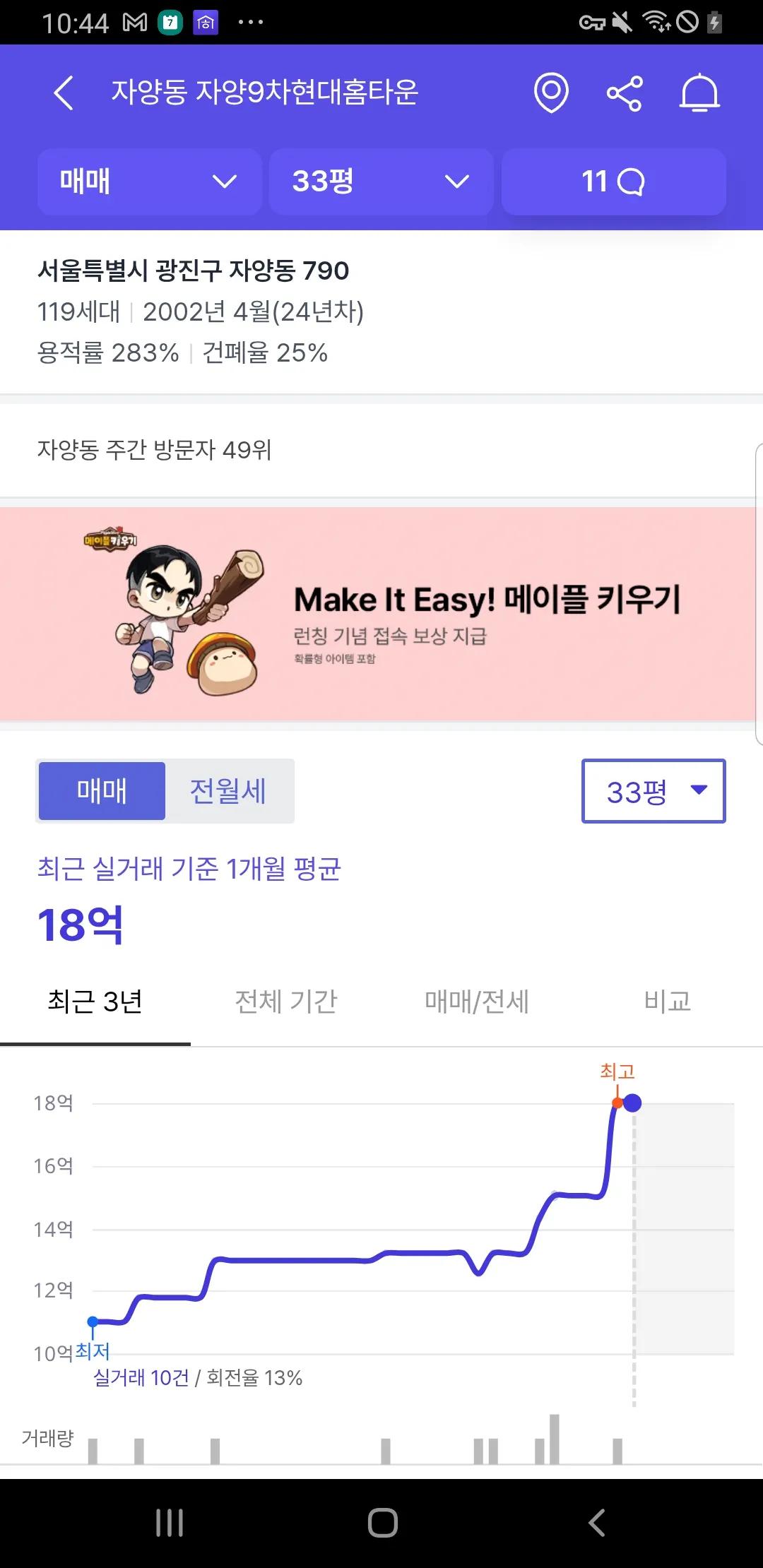Open the notifications bell
763x1568 pixels.
[x=699, y=93]
